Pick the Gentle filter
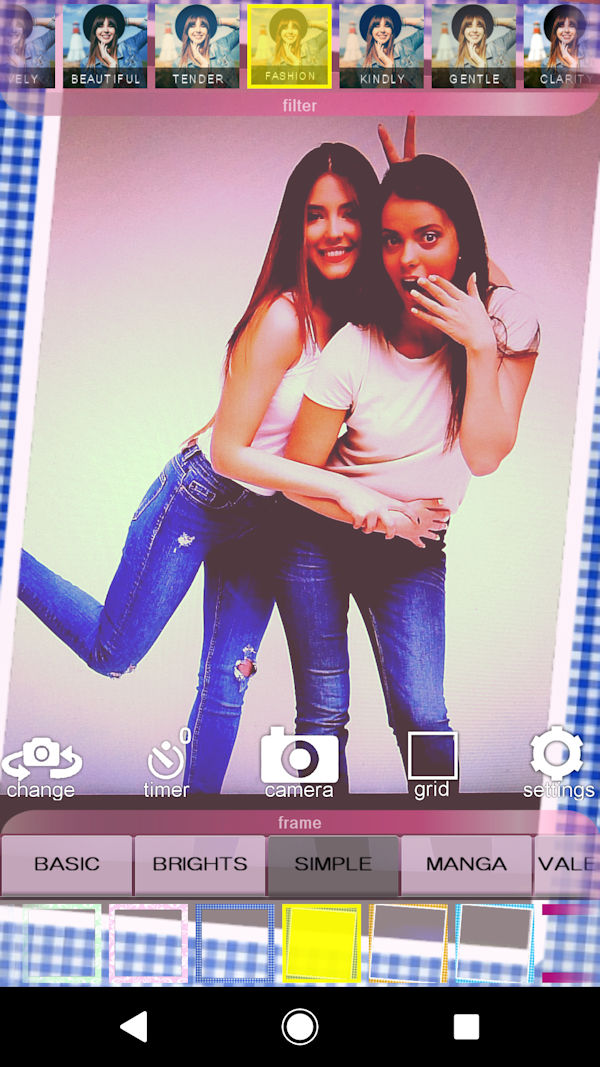This screenshot has width=600, height=1067. [473, 46]
